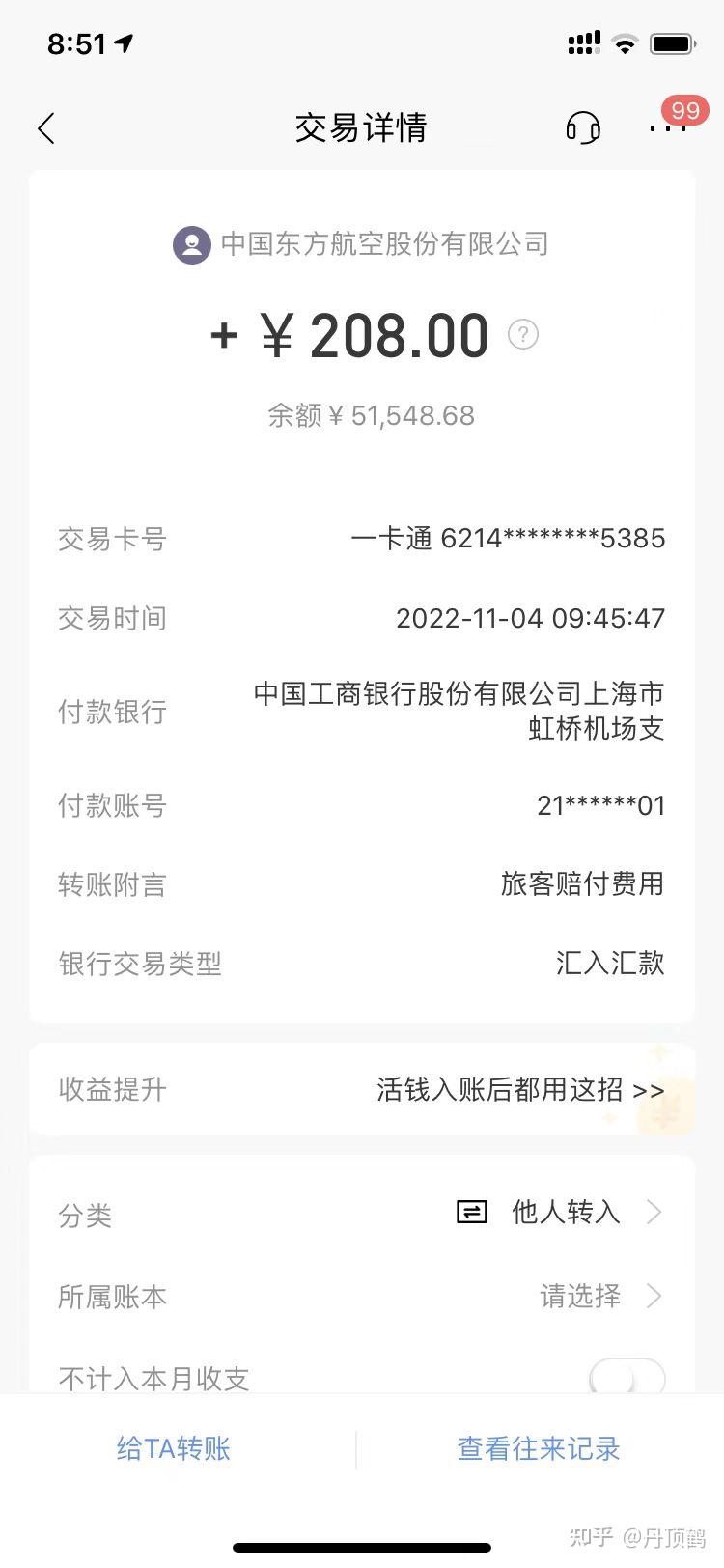Toggle 不计入本月收支 switch

(627, 1377)
